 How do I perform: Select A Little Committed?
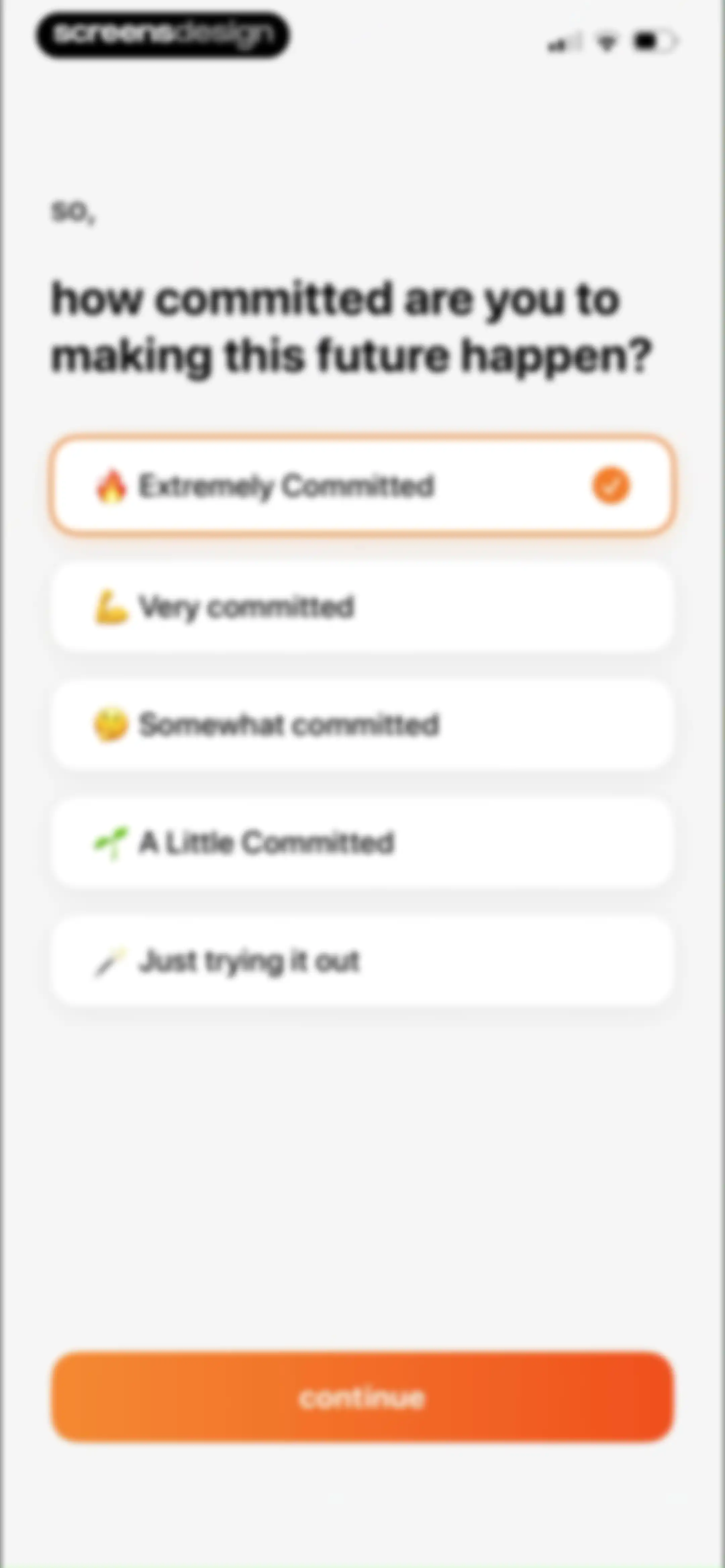(x=362, y=843)
